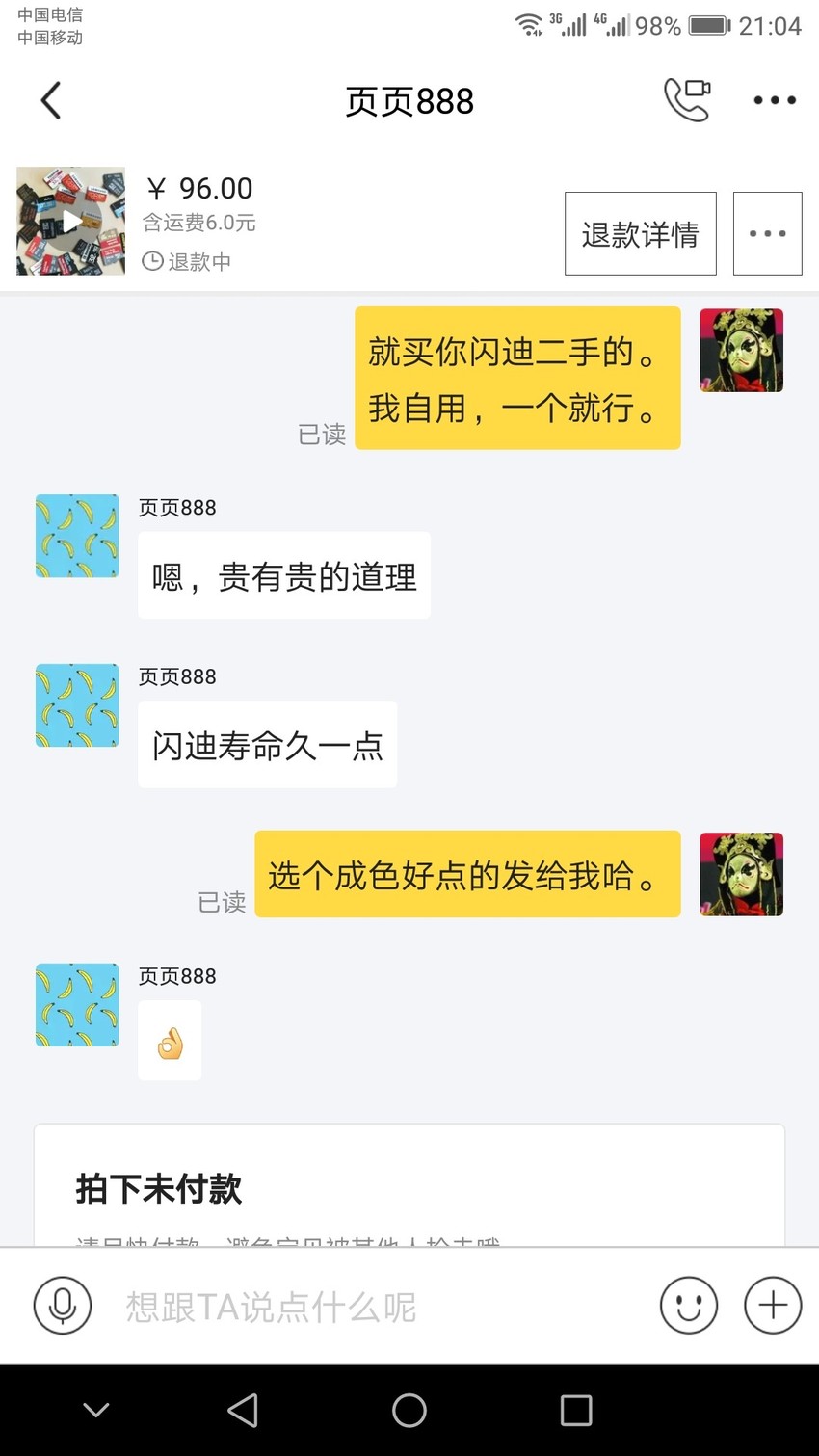The height and width of the screenshot is (1456, 819).
Task: Start a voice or video call
Action: (687, 99)
